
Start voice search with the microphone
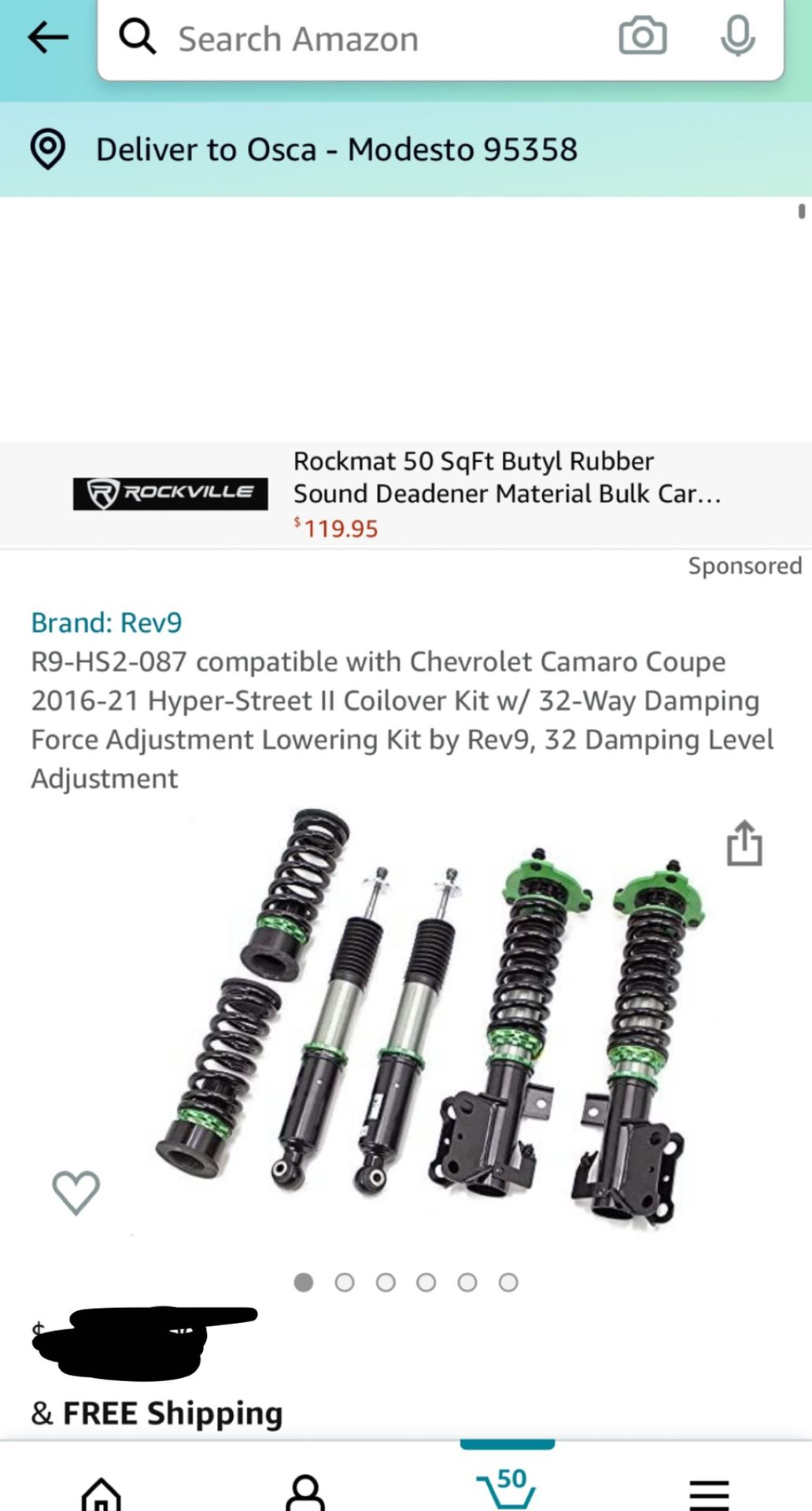737,37
